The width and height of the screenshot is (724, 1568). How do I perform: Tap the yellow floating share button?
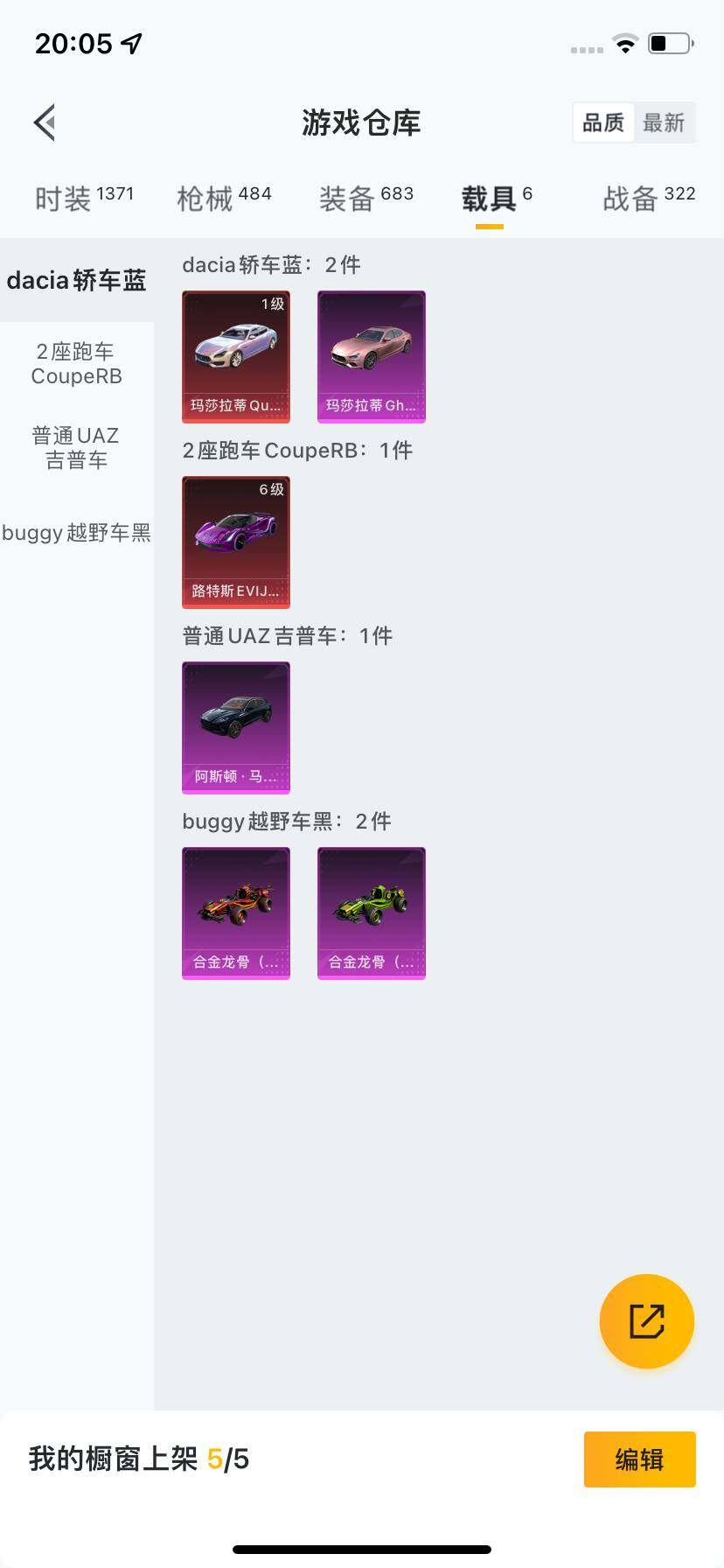[646, 1321]
